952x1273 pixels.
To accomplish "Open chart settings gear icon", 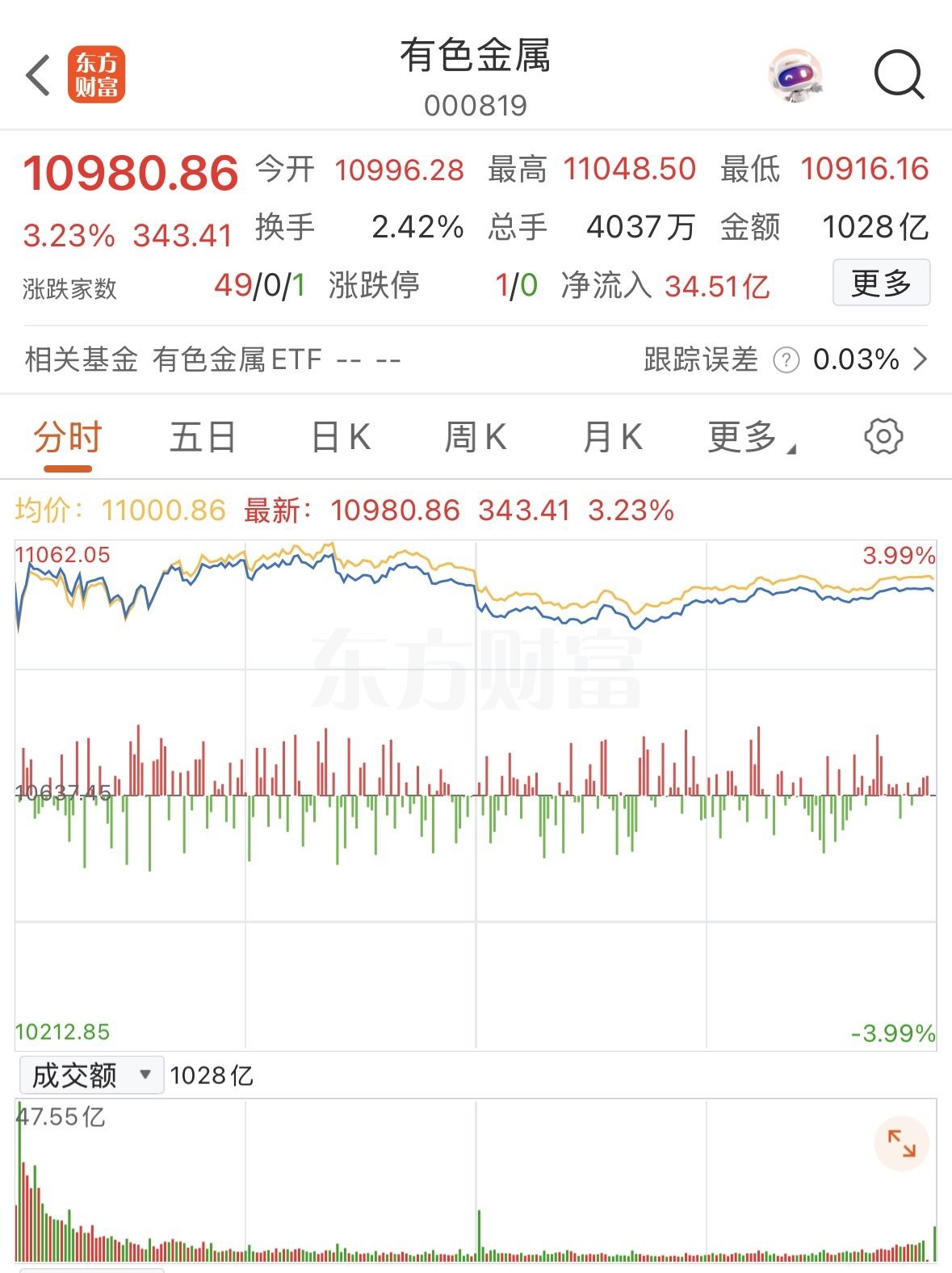I will (x=883, y=437).
